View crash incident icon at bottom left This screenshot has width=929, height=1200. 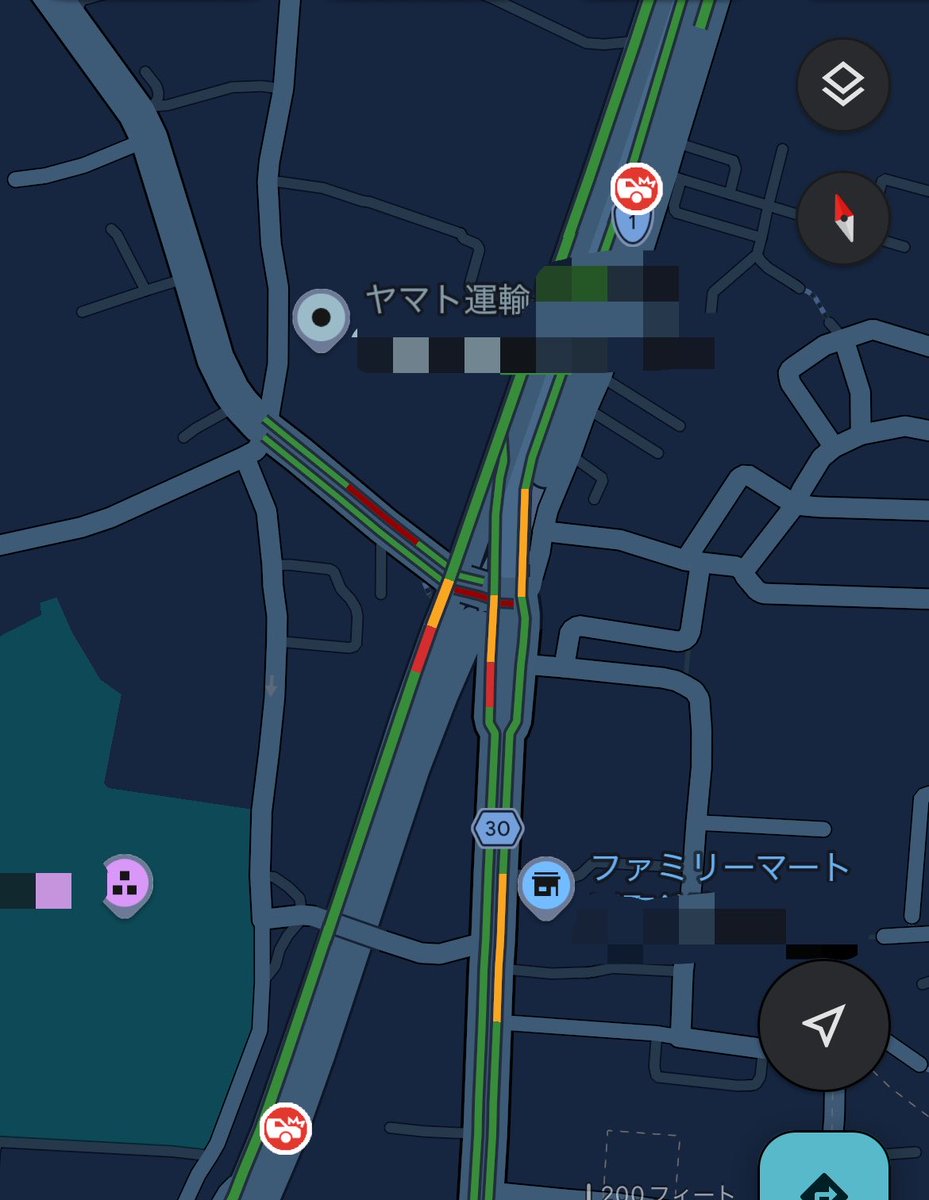tap(286, 1129)
